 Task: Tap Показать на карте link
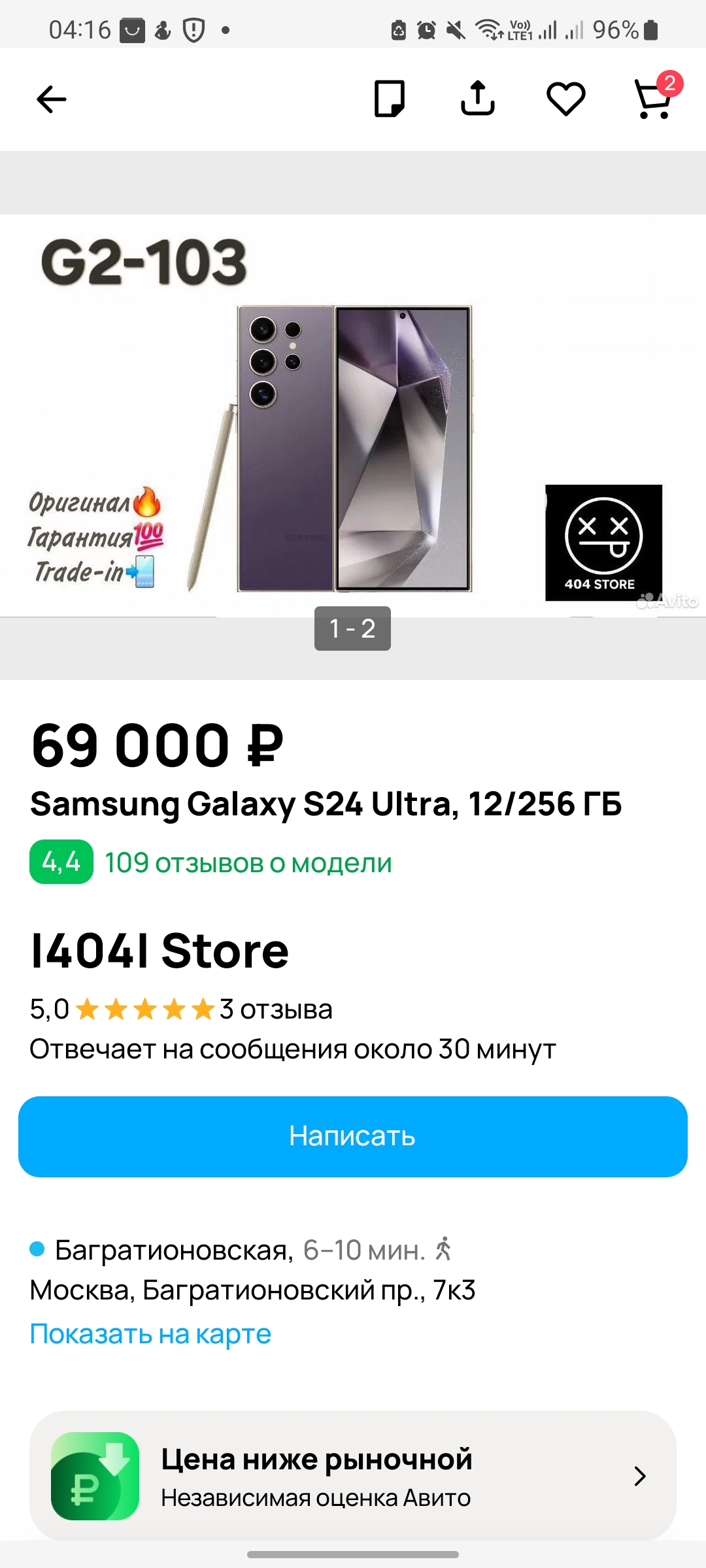pyautogui.click(x=150, y=1333)
